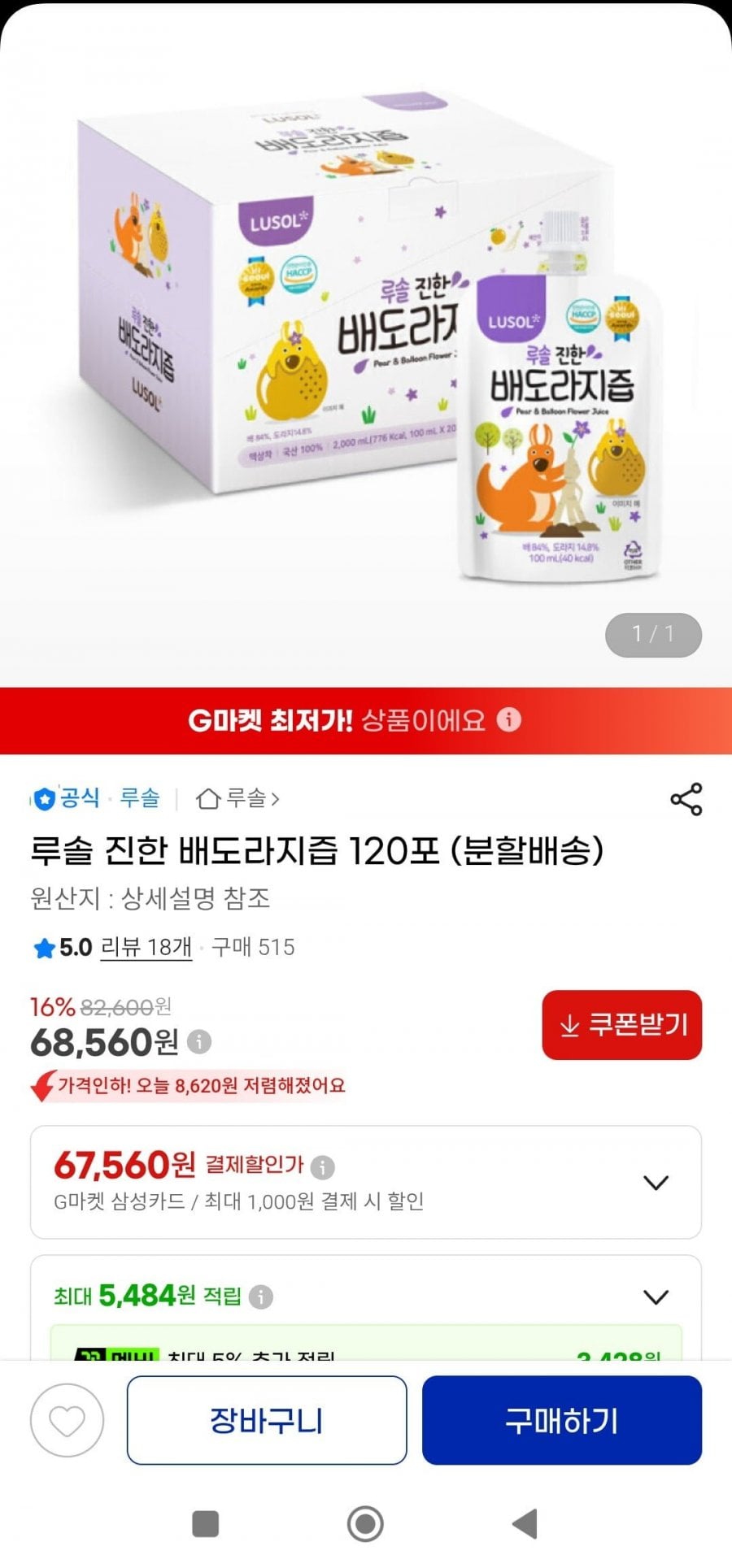732x1568 pixels.
Task: Add product to wishlist heart
Action: coord(67,1421)
